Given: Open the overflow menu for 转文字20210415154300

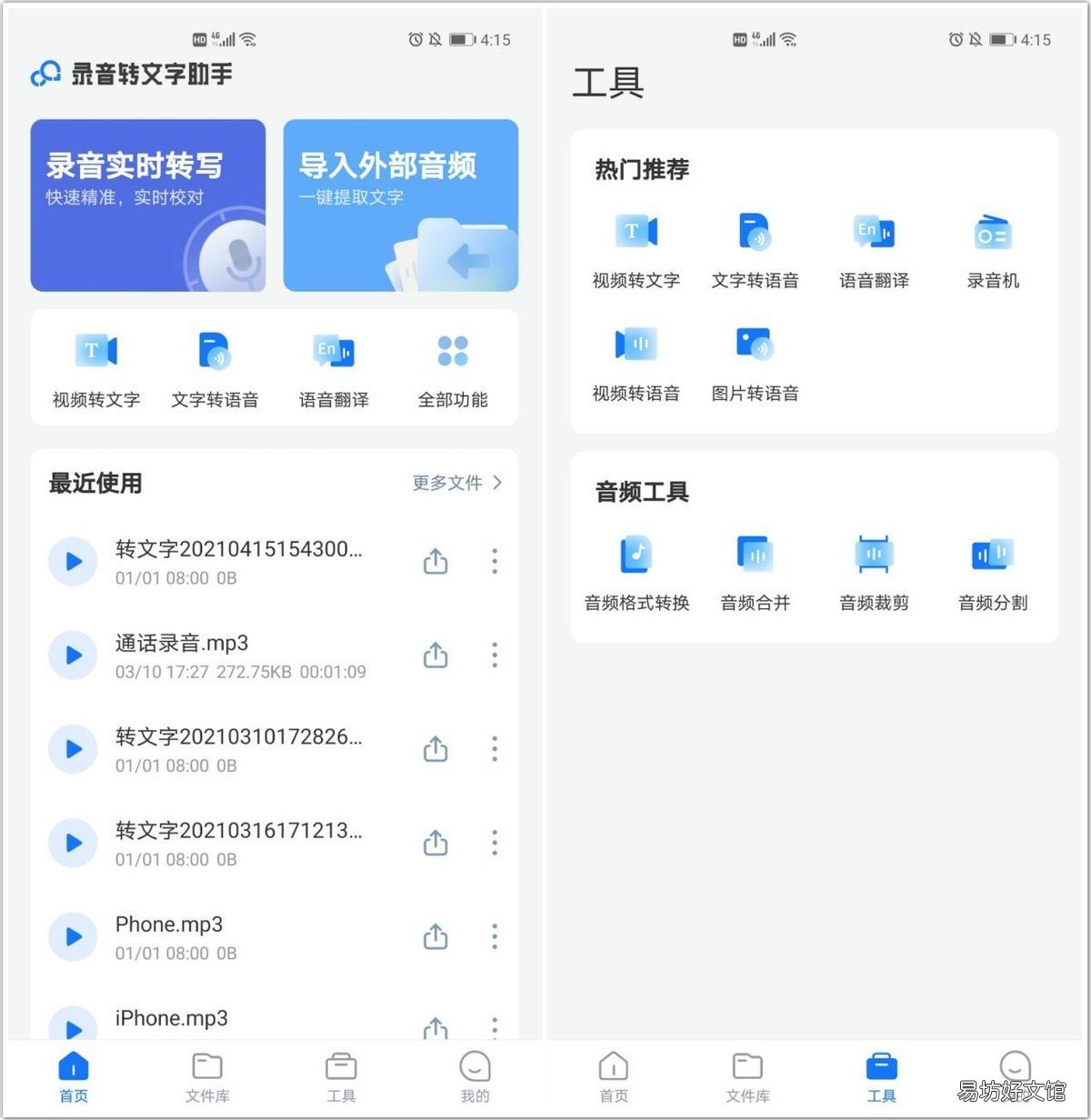Looking at the screenshot, I should [495, 561].
